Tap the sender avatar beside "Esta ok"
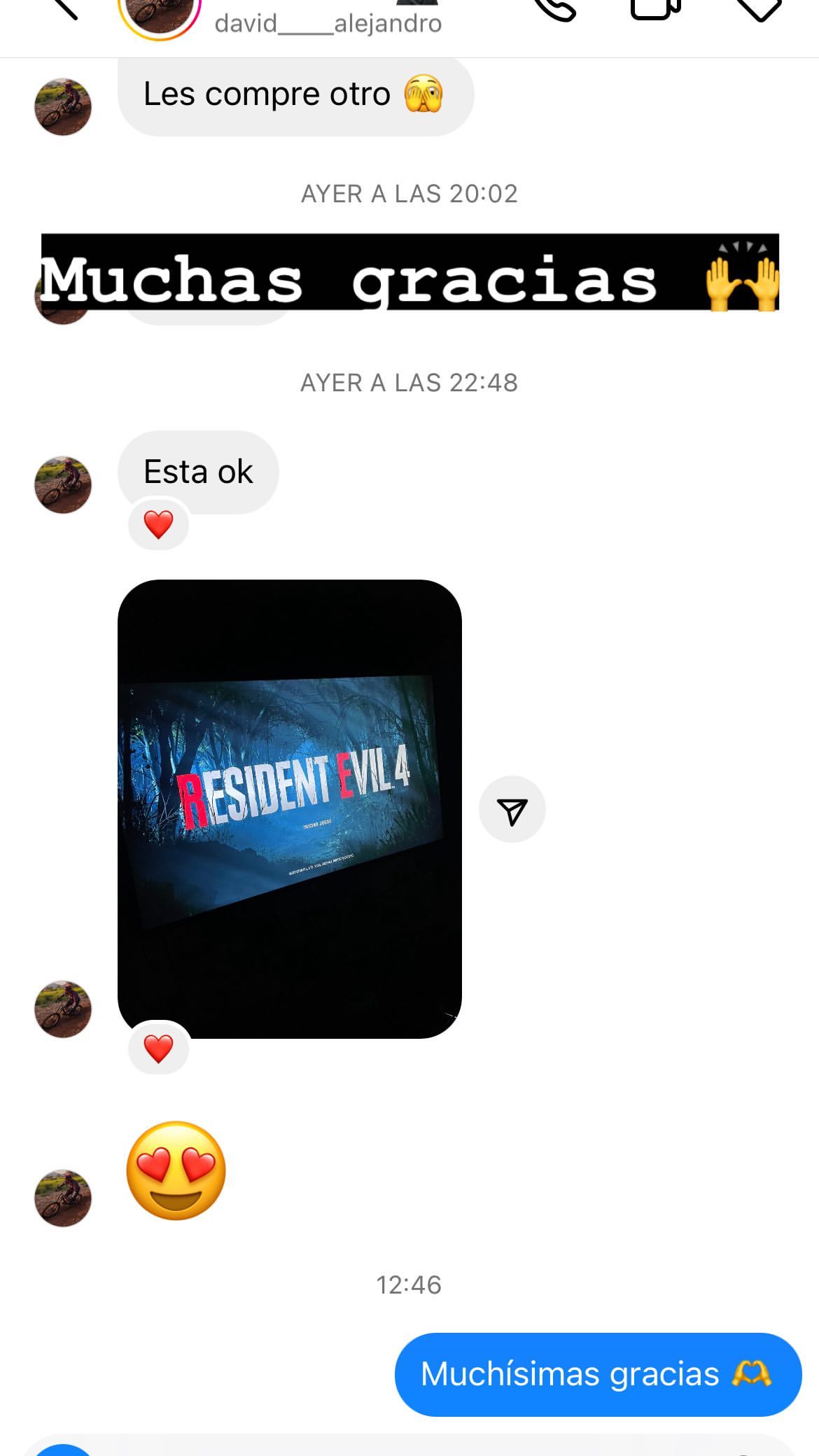The image size is (819, 1456). 63,485
